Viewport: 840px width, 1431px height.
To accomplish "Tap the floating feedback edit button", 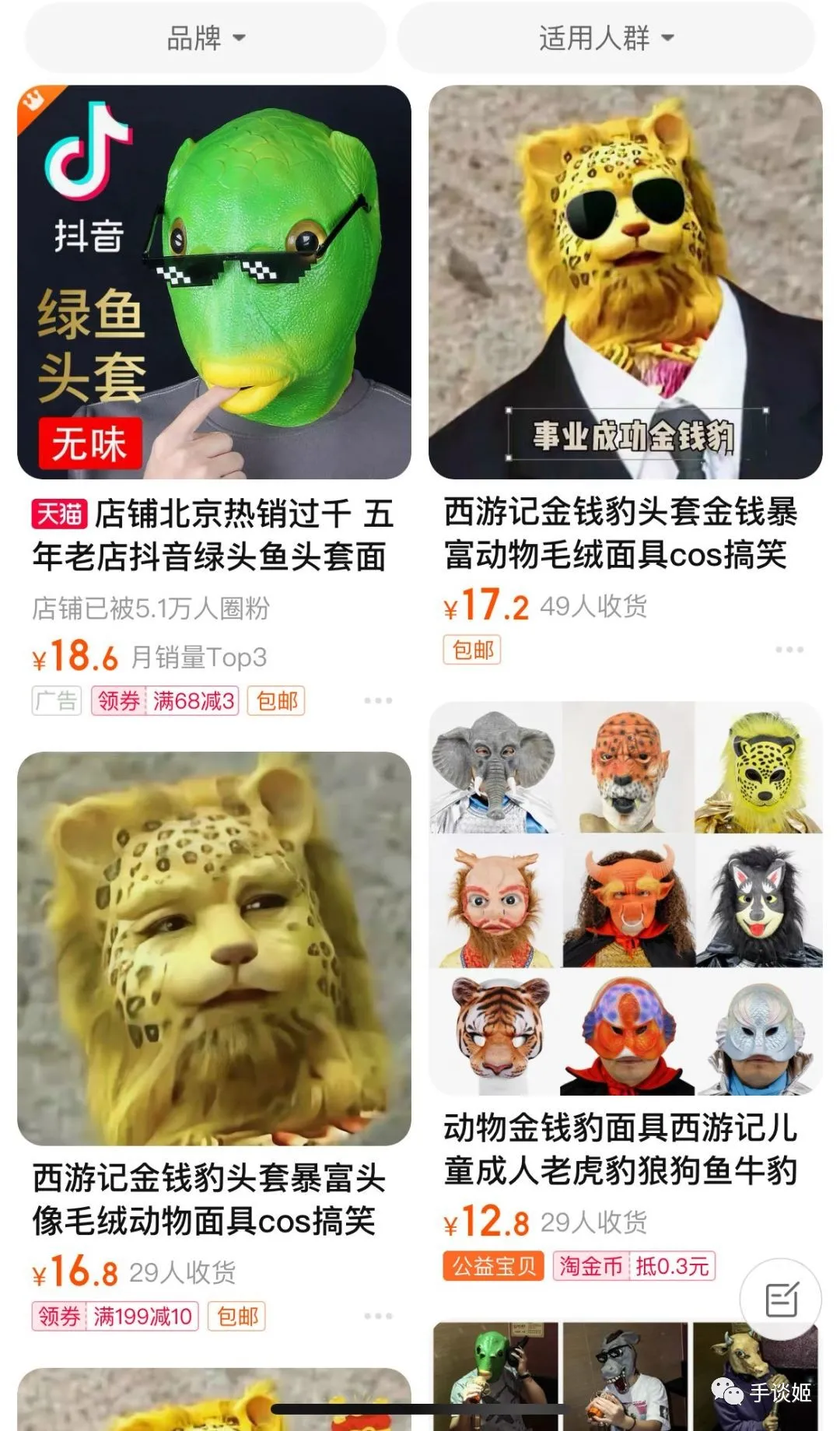I will 780,1299.
